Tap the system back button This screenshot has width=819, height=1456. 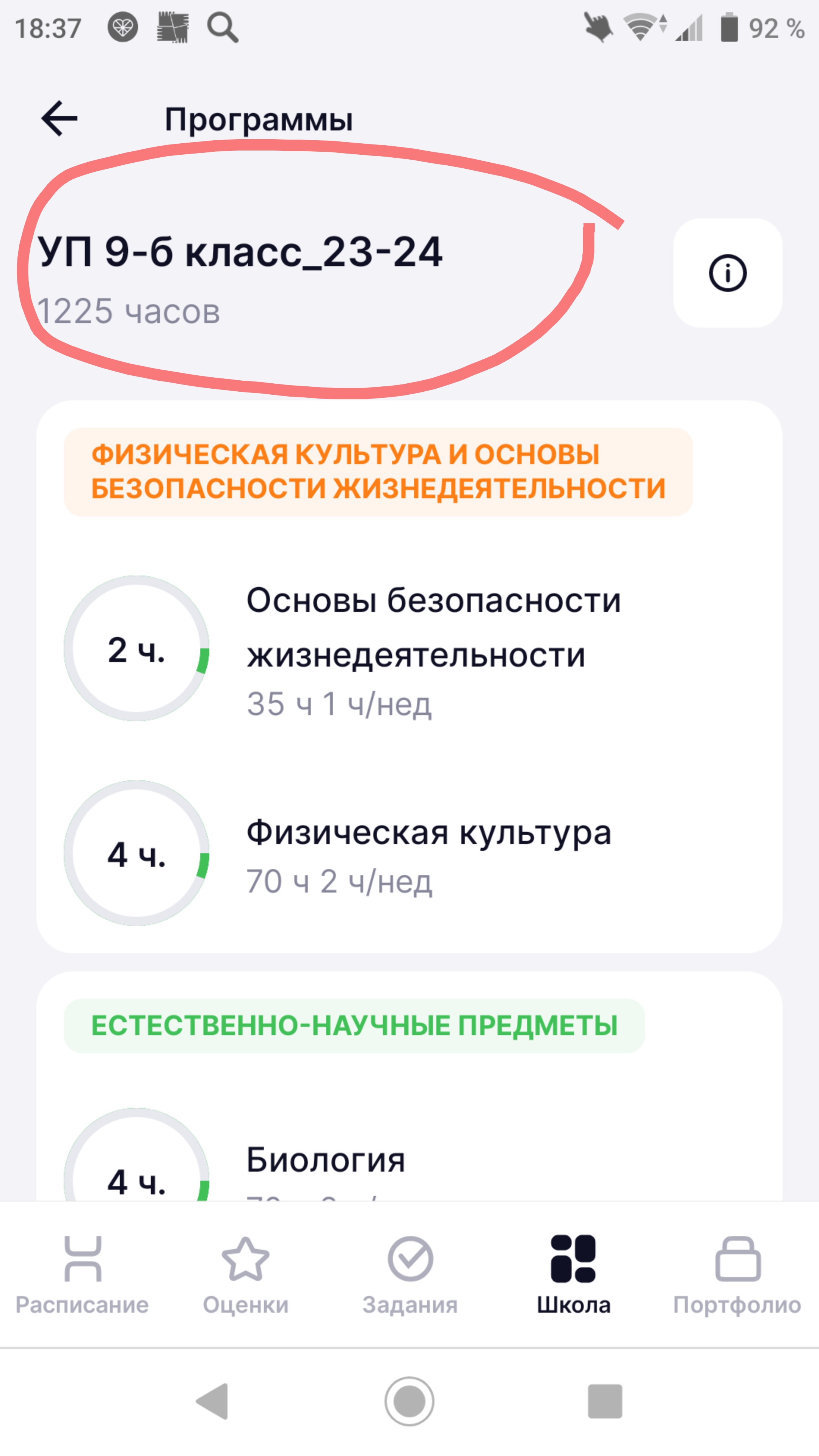click(x=212, y=1401)
